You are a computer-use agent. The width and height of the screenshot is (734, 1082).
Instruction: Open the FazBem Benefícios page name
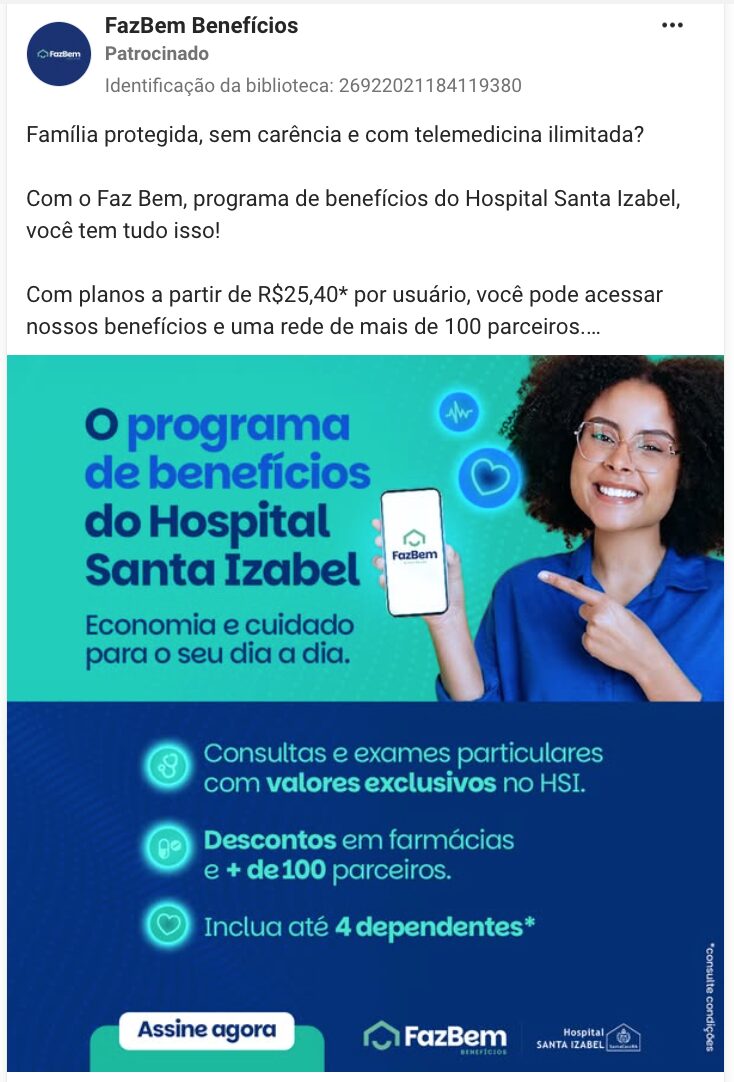[x=201, y=26]
